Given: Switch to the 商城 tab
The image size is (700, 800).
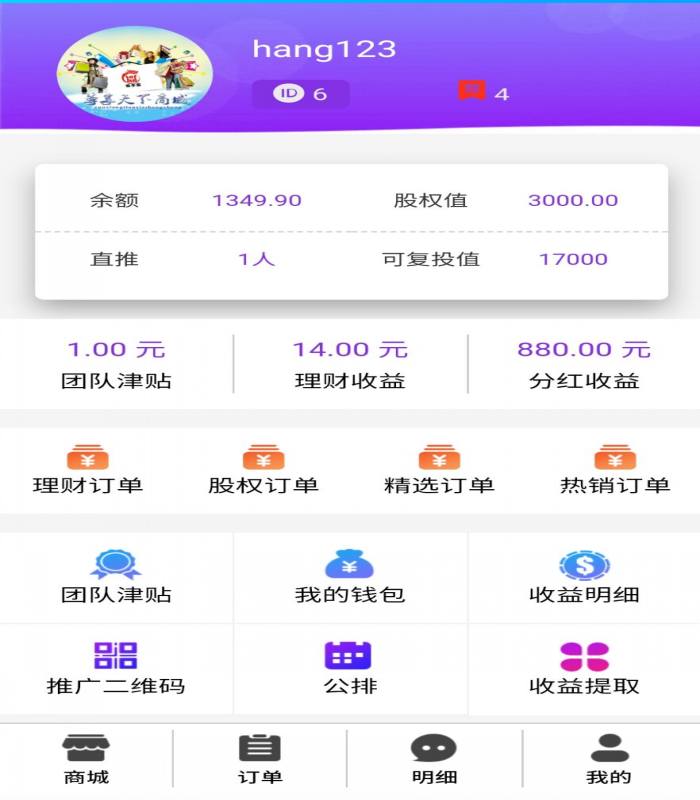Looking at the screenshot, I should click(86, 759).
